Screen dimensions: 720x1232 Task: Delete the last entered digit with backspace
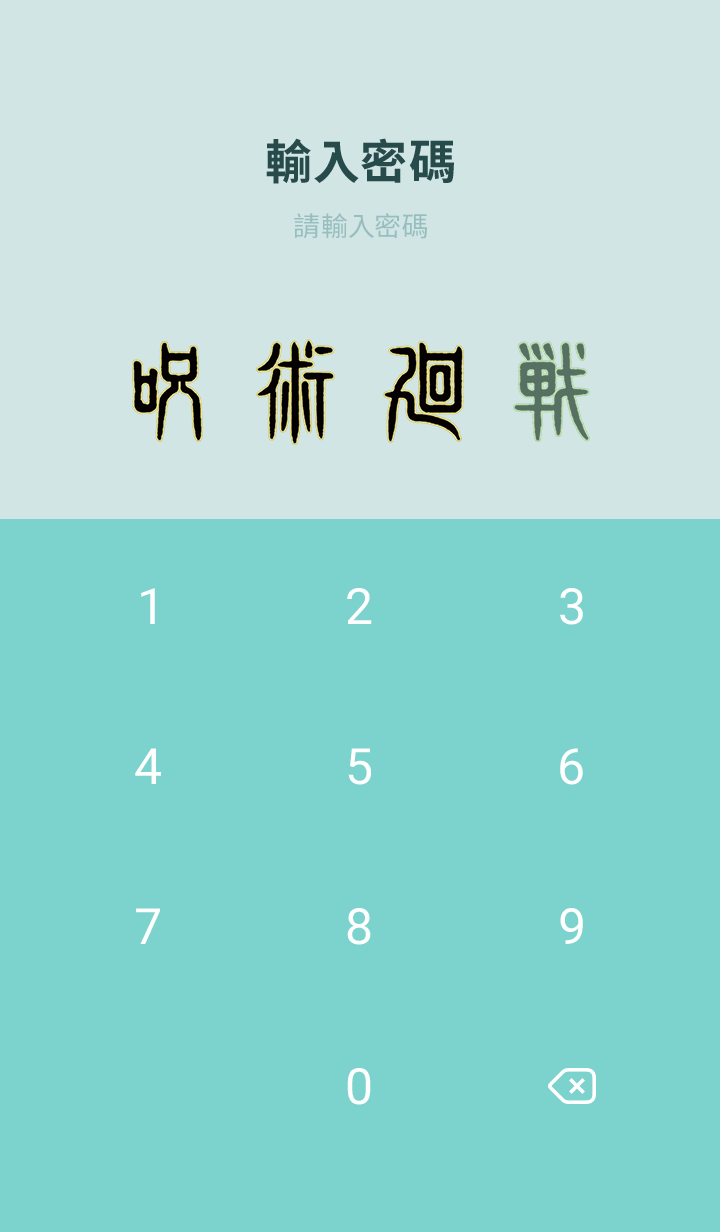pos(572,1086)
